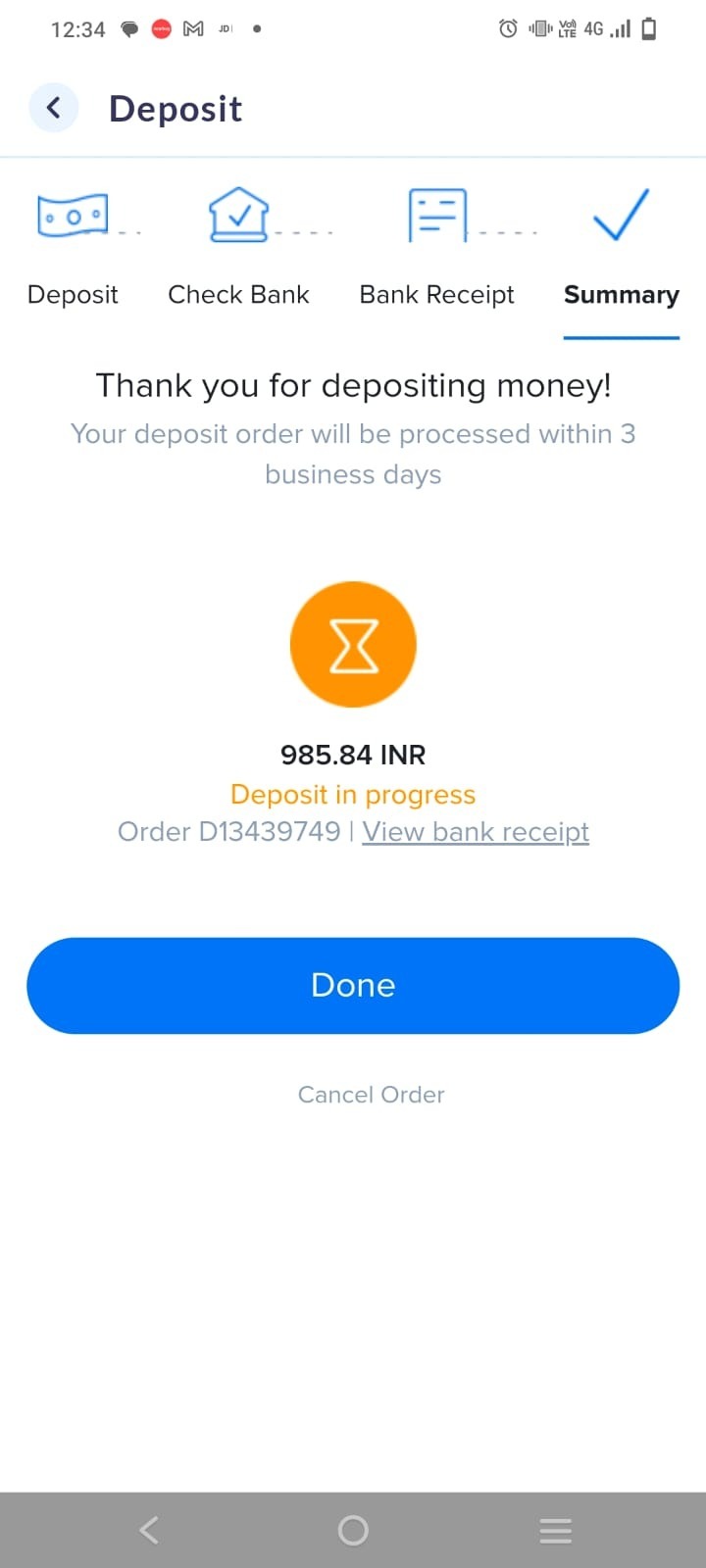Click the orange hourglass deposit status icon
The image size is (706, 1568).
pyautogui.click(x=353, y=644)
